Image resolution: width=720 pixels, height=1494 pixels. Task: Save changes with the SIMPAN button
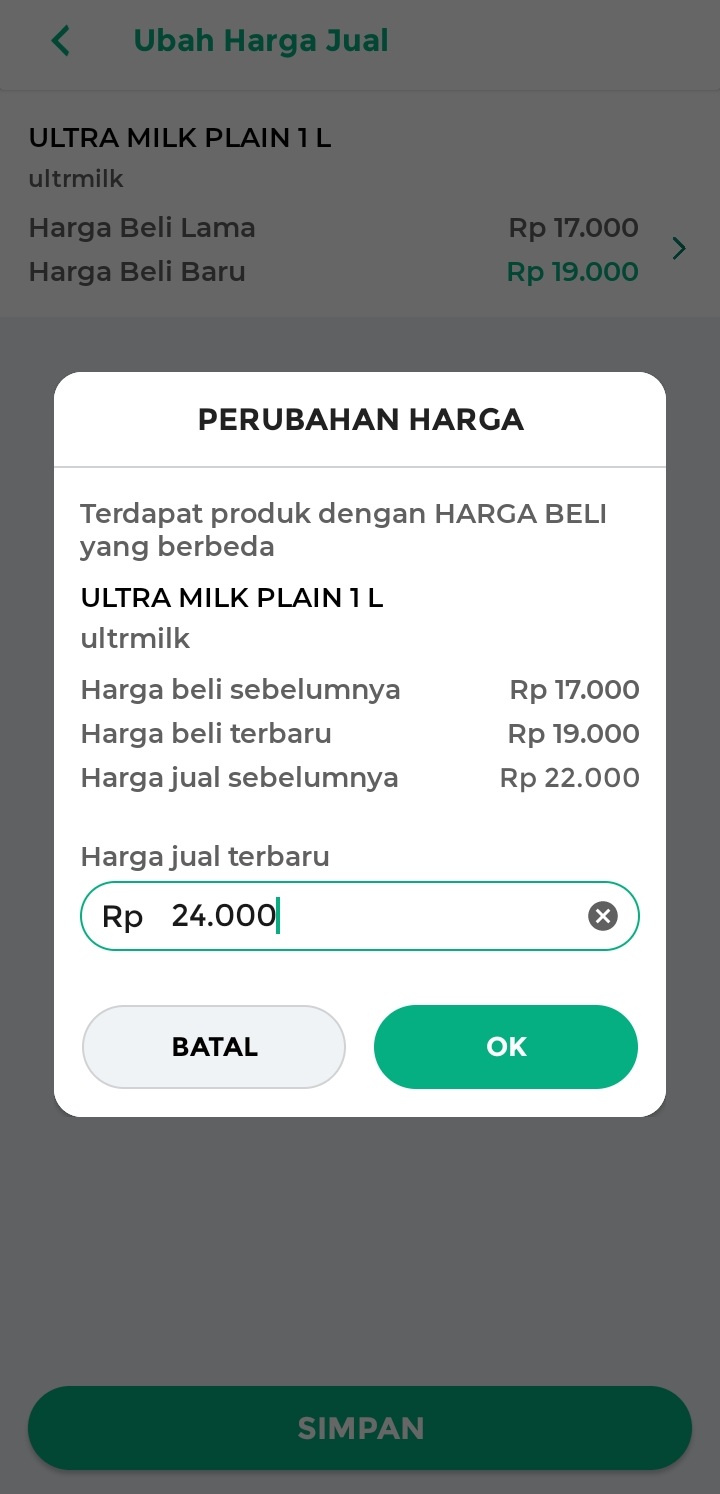coord(360,1428)
